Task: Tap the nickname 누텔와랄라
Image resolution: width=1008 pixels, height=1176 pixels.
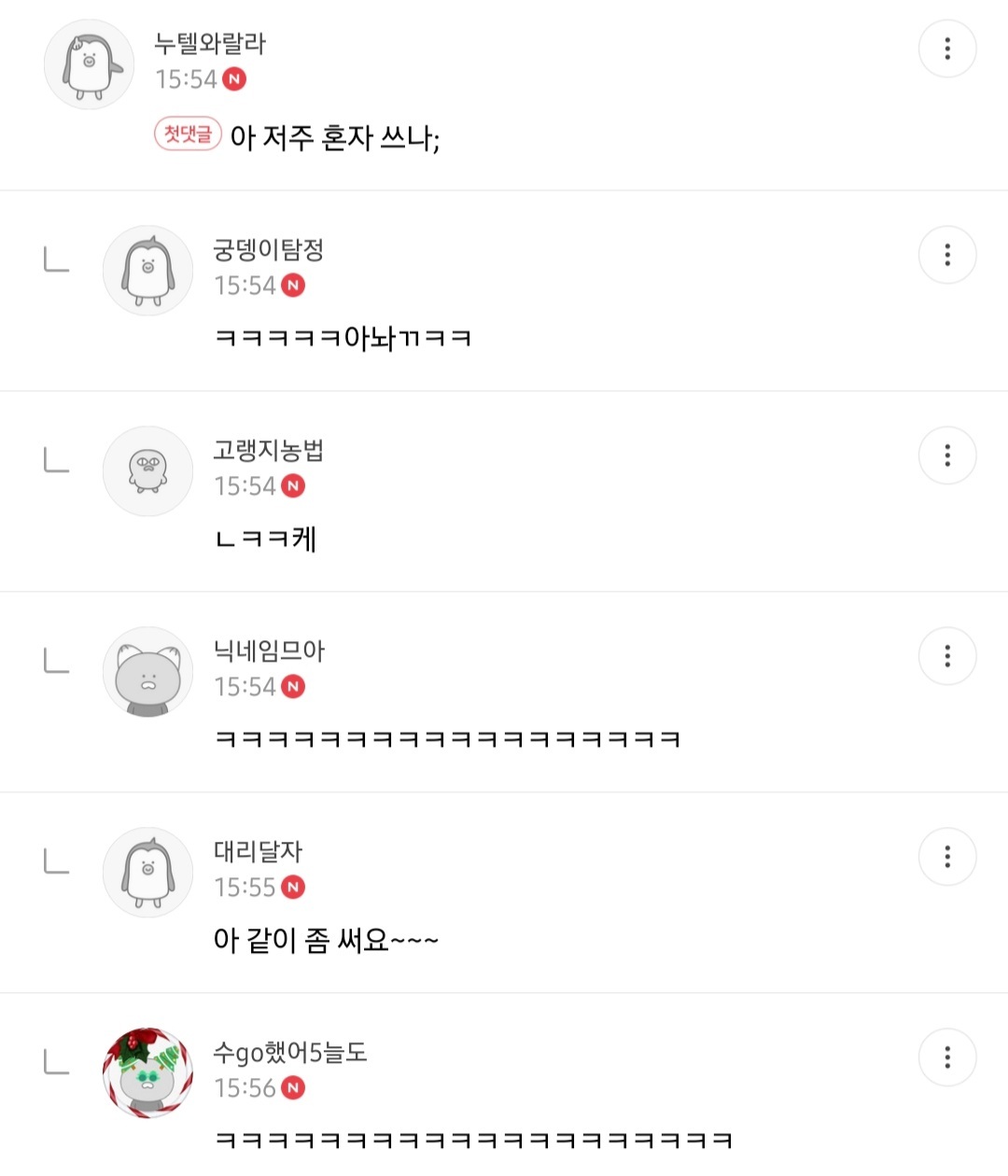Action: tap(210, 44)
